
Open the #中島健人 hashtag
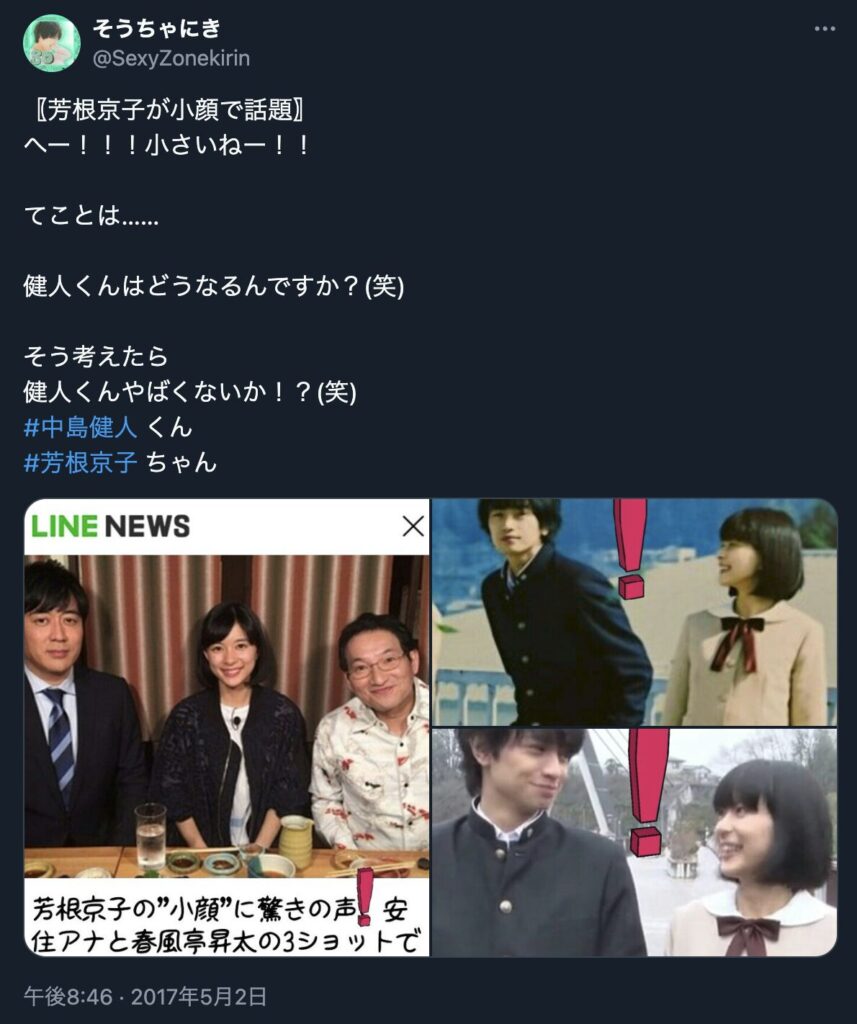pyautogui.click(x=81, y=428)
